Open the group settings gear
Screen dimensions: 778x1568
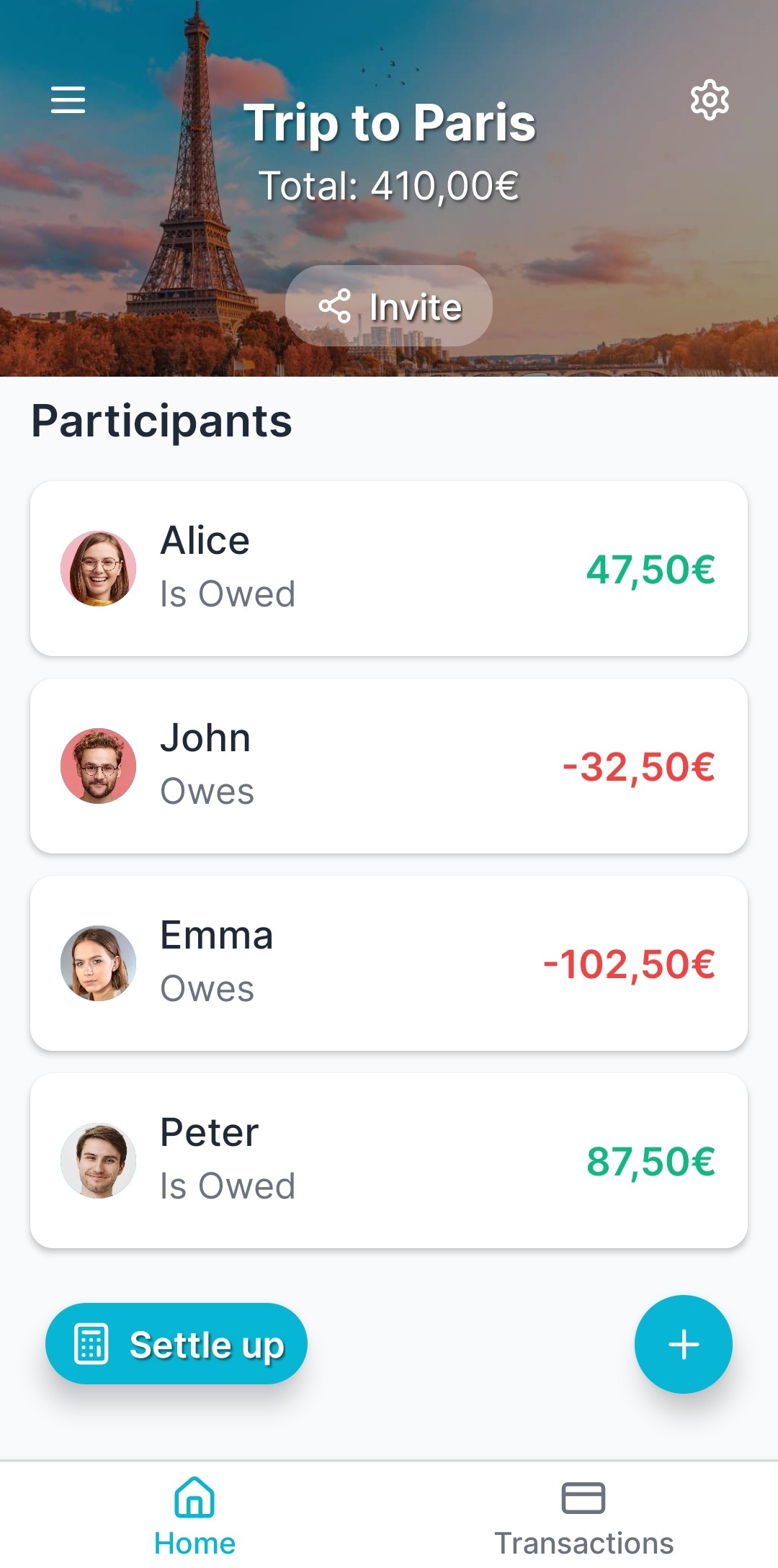(709, 101)
